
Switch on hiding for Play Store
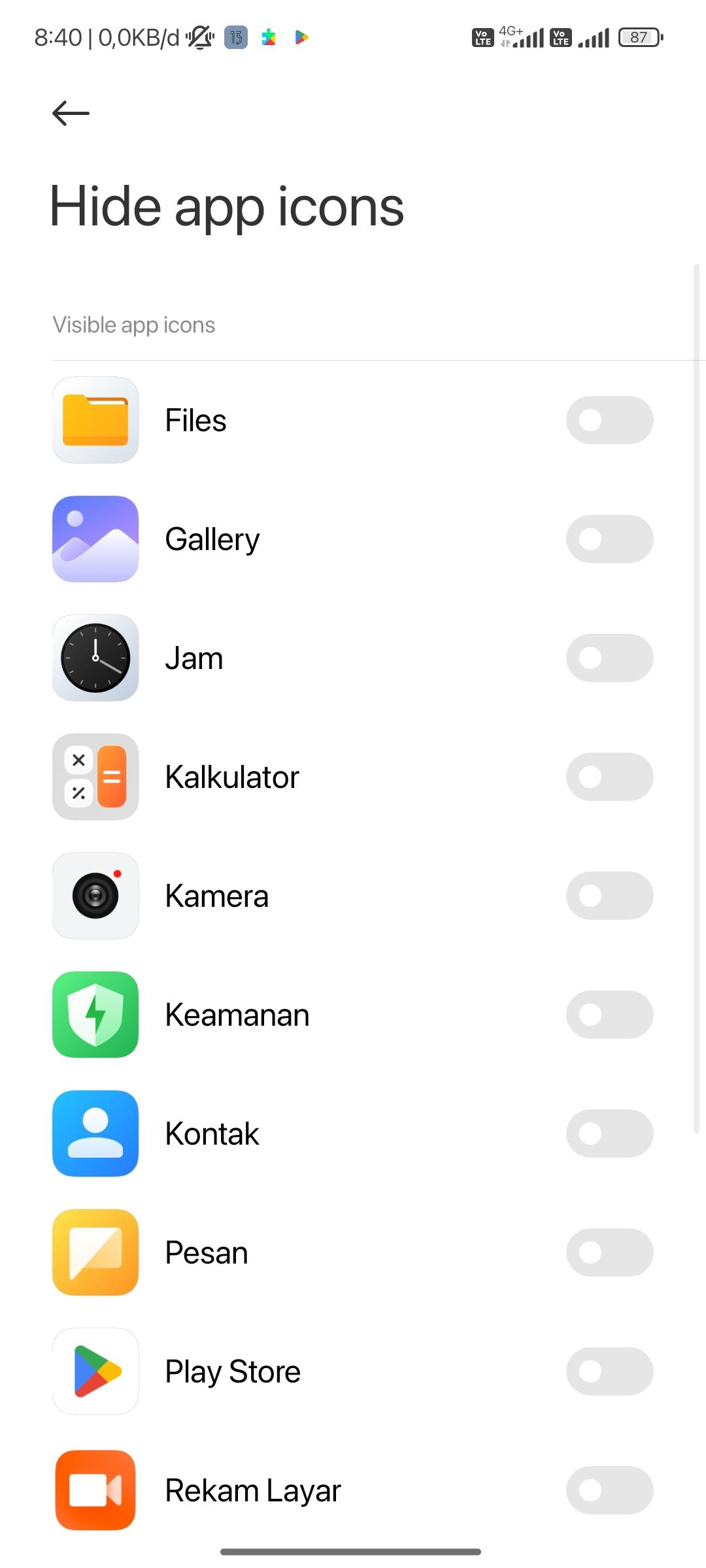pos(609,1371)
